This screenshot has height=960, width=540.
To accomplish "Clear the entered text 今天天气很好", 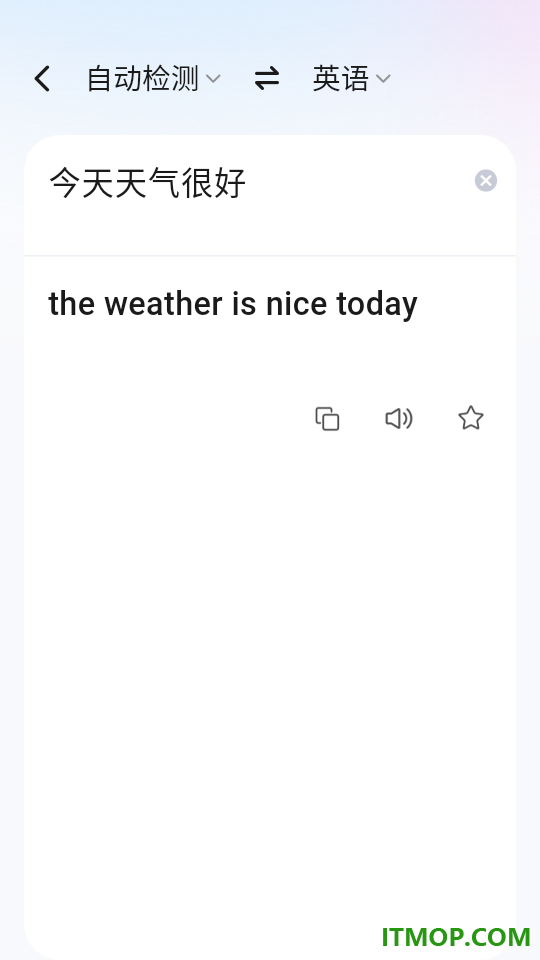I will [486, 181].
